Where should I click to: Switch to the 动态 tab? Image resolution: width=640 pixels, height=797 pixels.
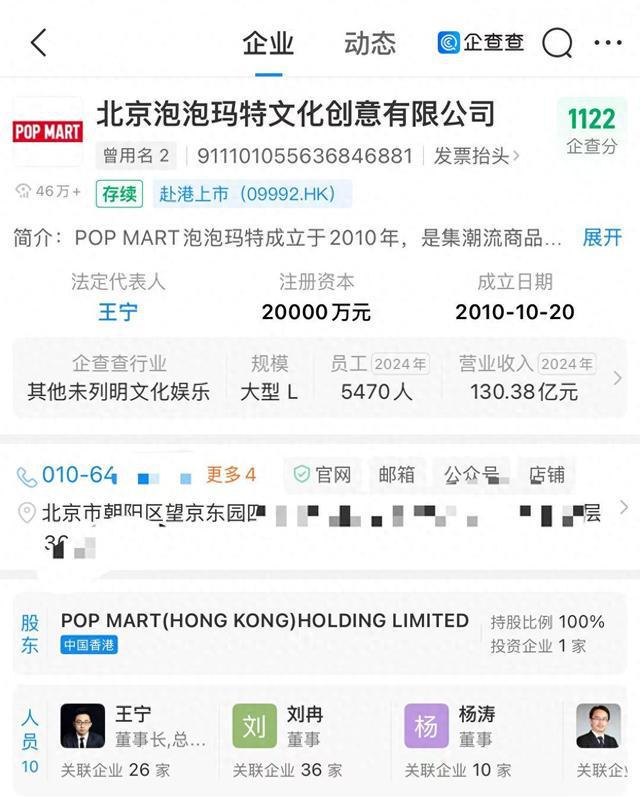tap(369, 43)
